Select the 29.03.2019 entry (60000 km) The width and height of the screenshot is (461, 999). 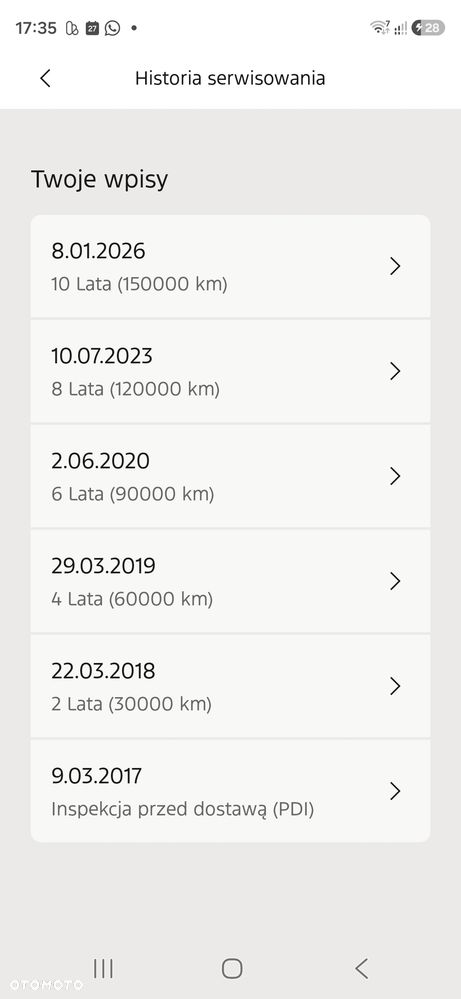[x=230, y=581]
